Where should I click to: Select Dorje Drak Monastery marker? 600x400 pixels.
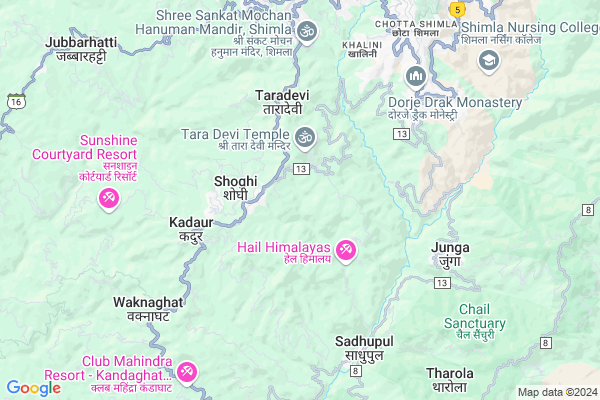pos(415,76)
